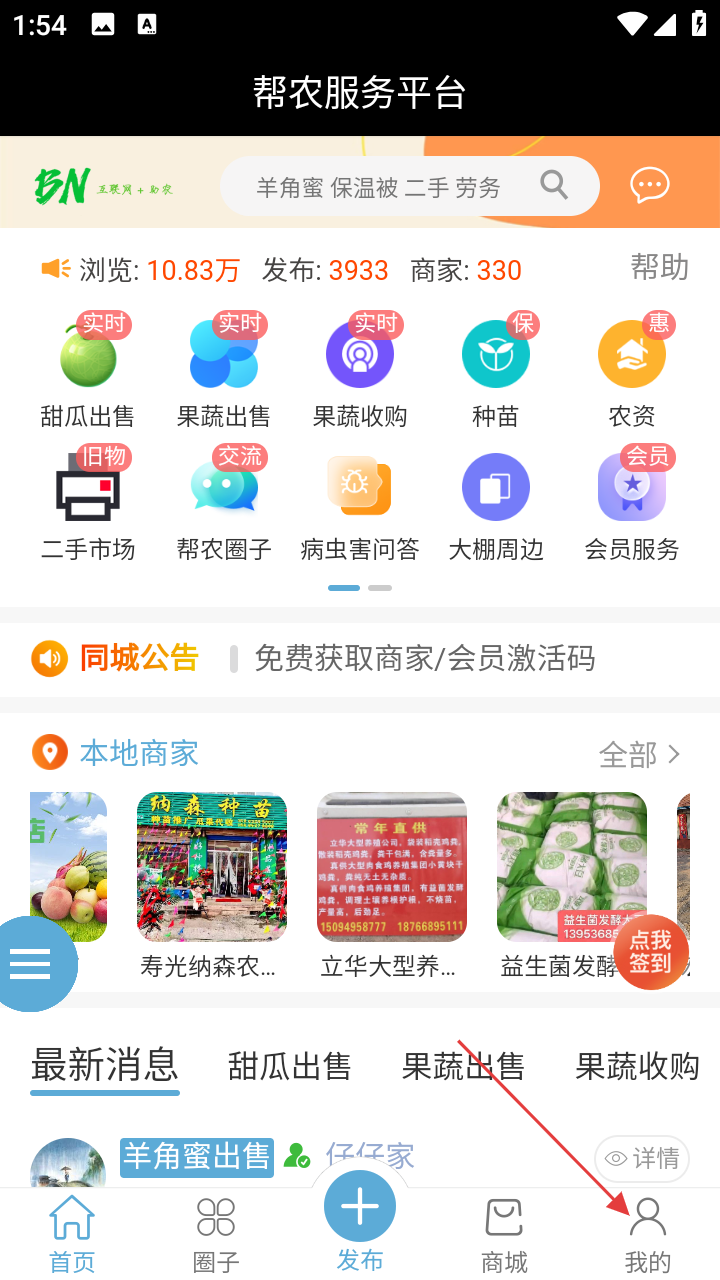720x1280 pixels.
Task: Read the 免费获取商家/会员激活码 announcement
Action: (x=425, y=659)
